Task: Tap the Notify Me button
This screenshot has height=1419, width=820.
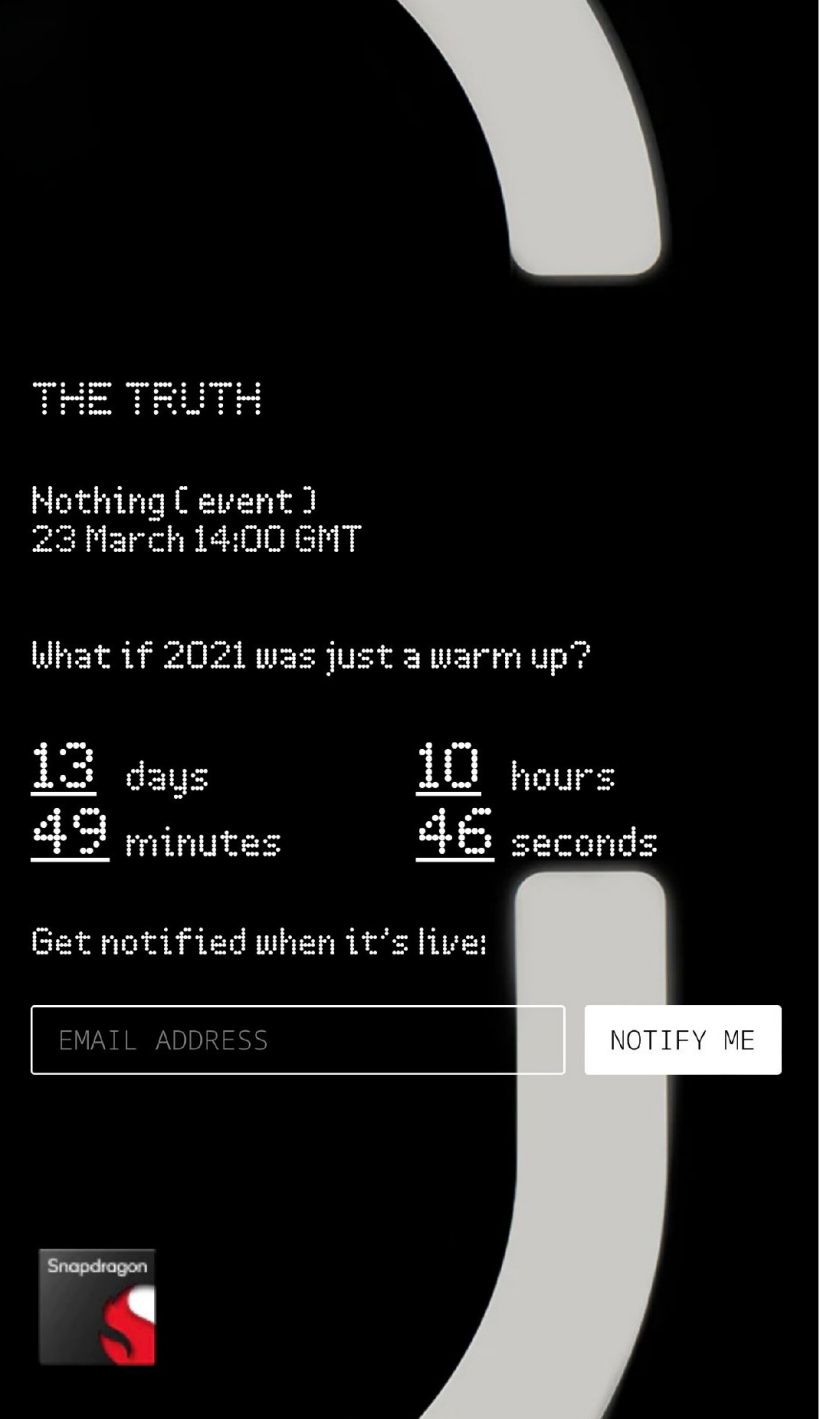Action: coord(682,1040)
